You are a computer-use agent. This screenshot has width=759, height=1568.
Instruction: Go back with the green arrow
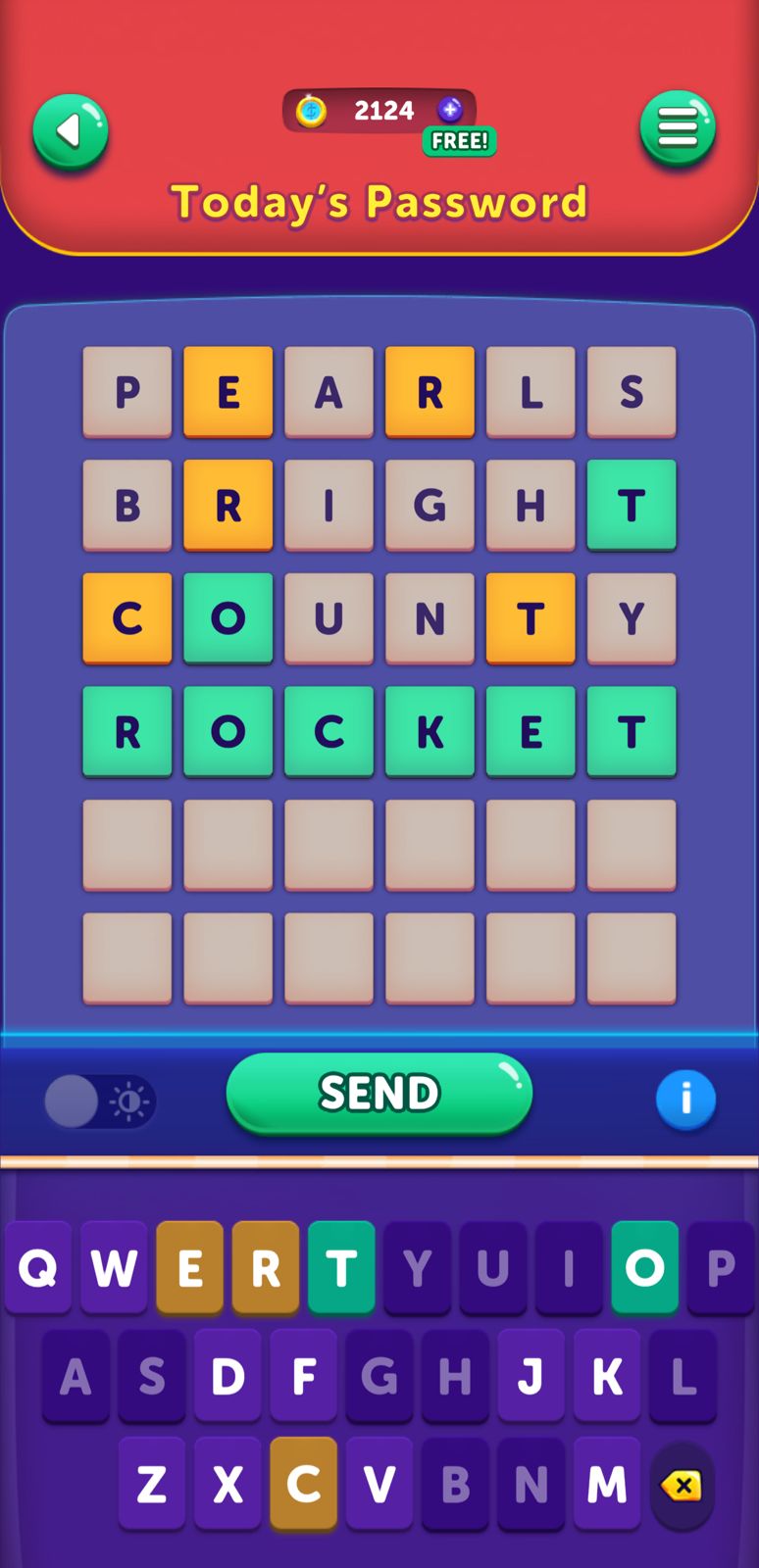coord(70,131)
